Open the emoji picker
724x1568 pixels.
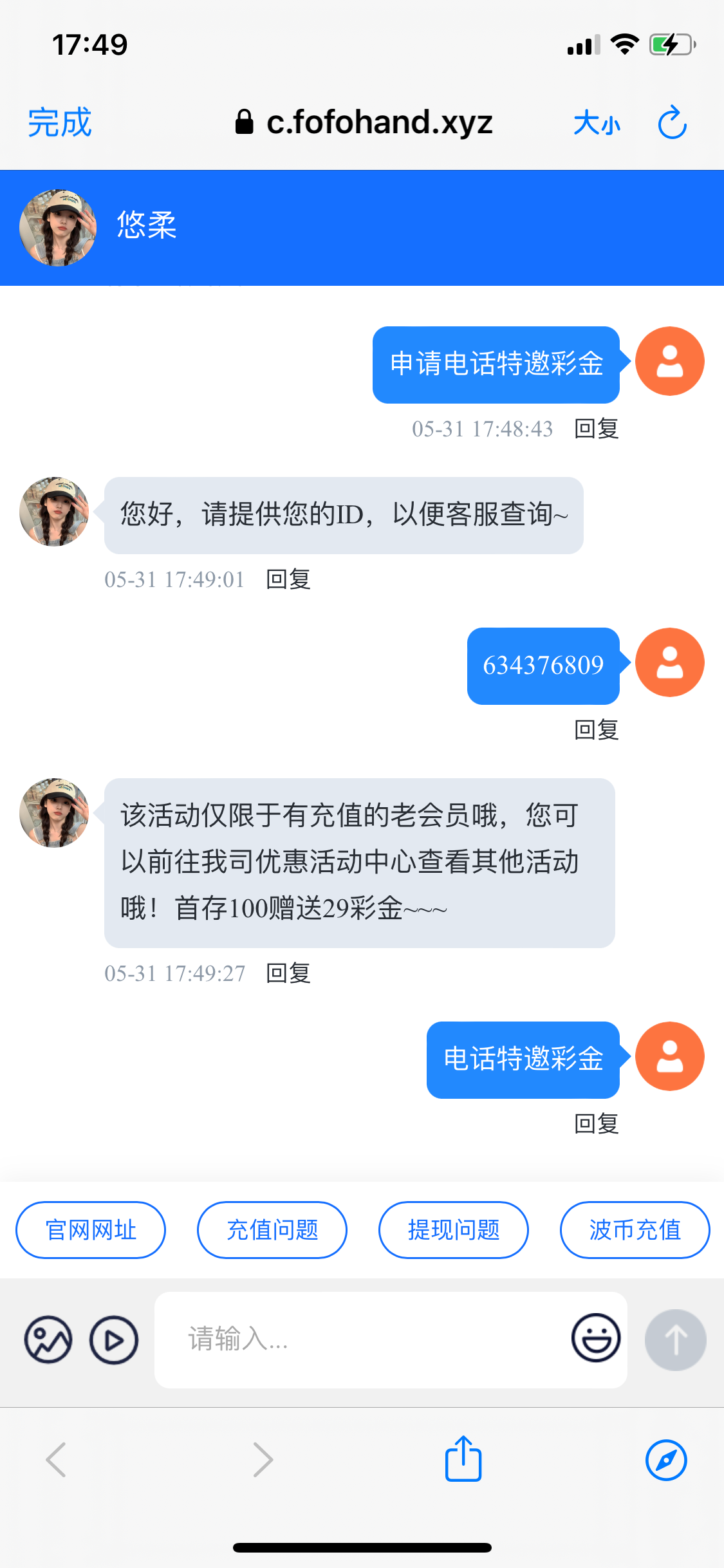(596, 1338)
